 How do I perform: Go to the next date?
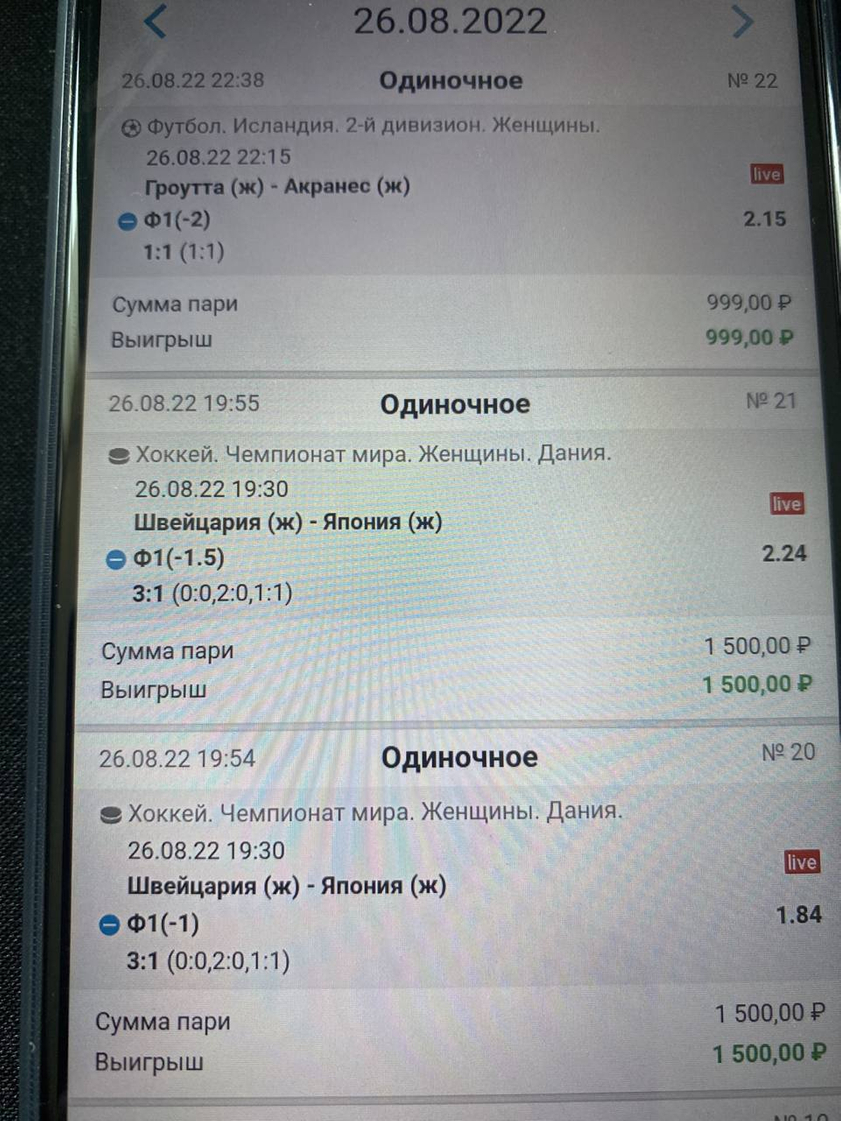coord(740,21)
